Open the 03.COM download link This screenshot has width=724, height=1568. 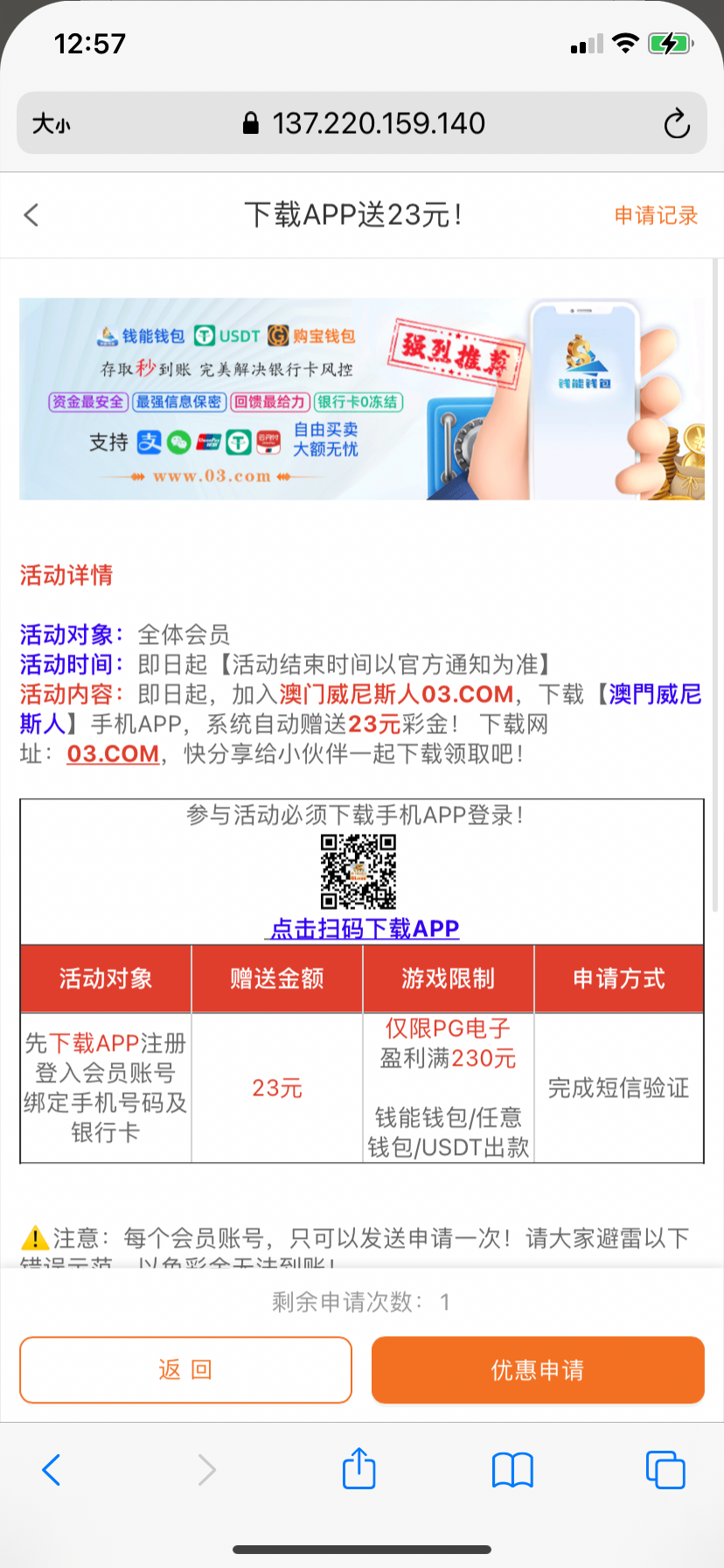click(113, 753)
